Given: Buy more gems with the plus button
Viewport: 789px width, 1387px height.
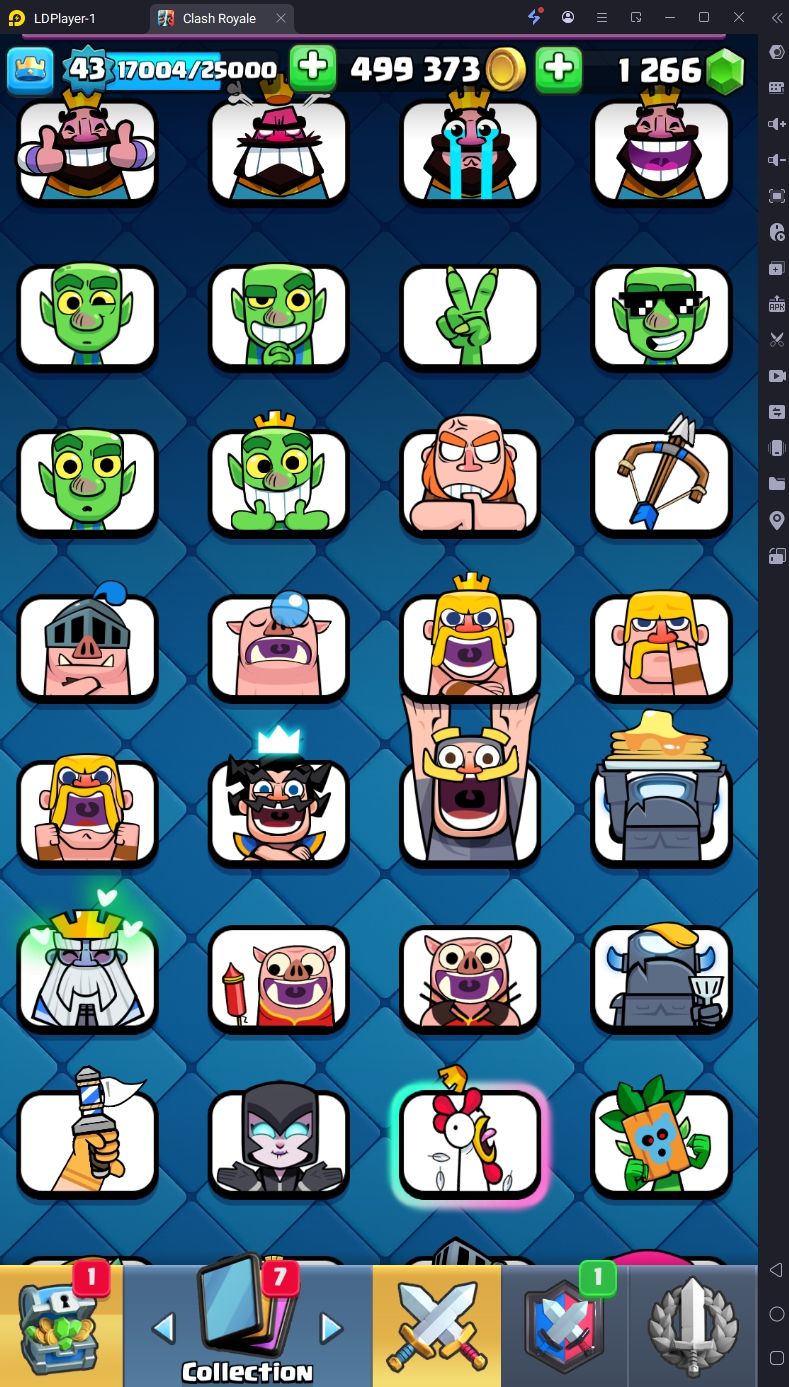Looking at the screenshot, I should 559,69.
